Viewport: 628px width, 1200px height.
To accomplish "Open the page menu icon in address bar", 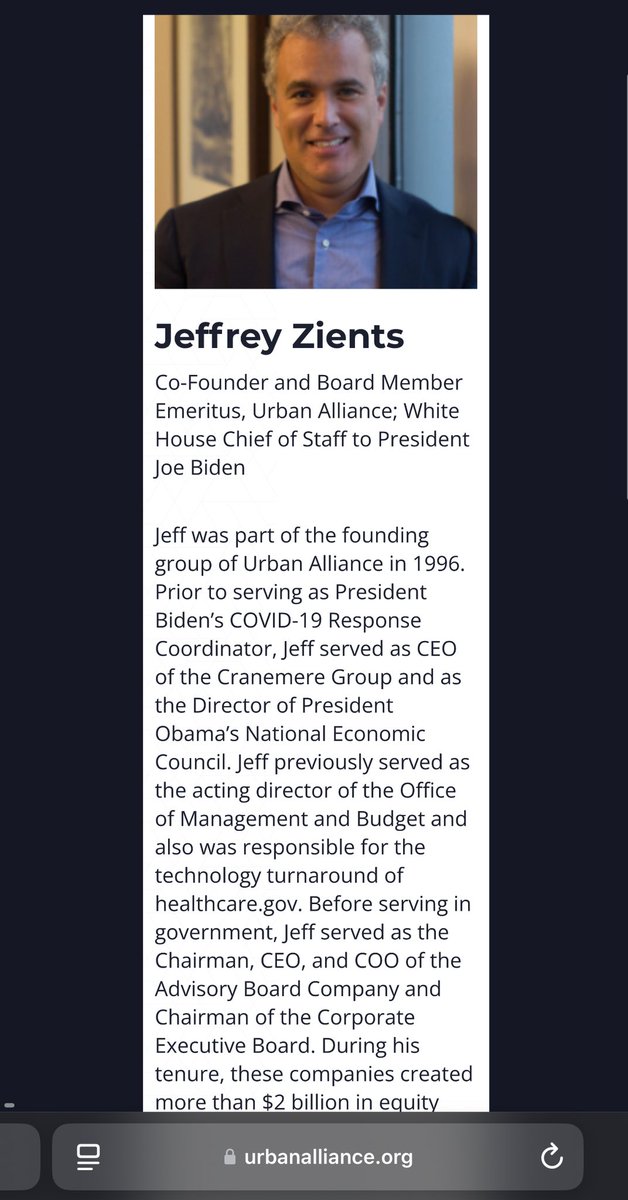I will click(89, 1157).
